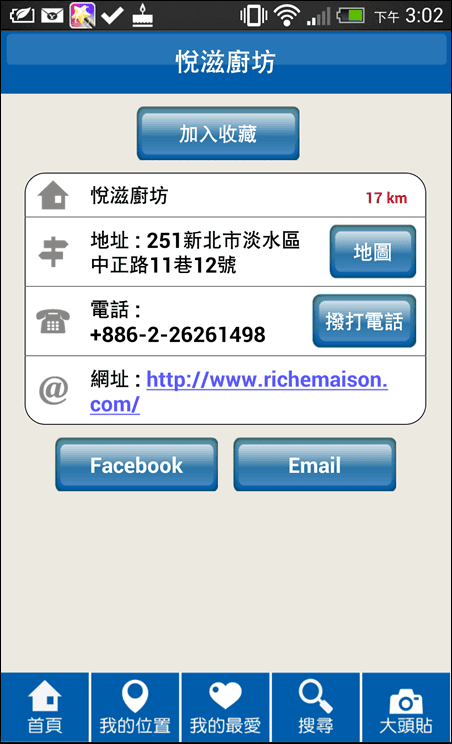452x744 pixels.
Task: Tap the Email button
Action: 314,465
